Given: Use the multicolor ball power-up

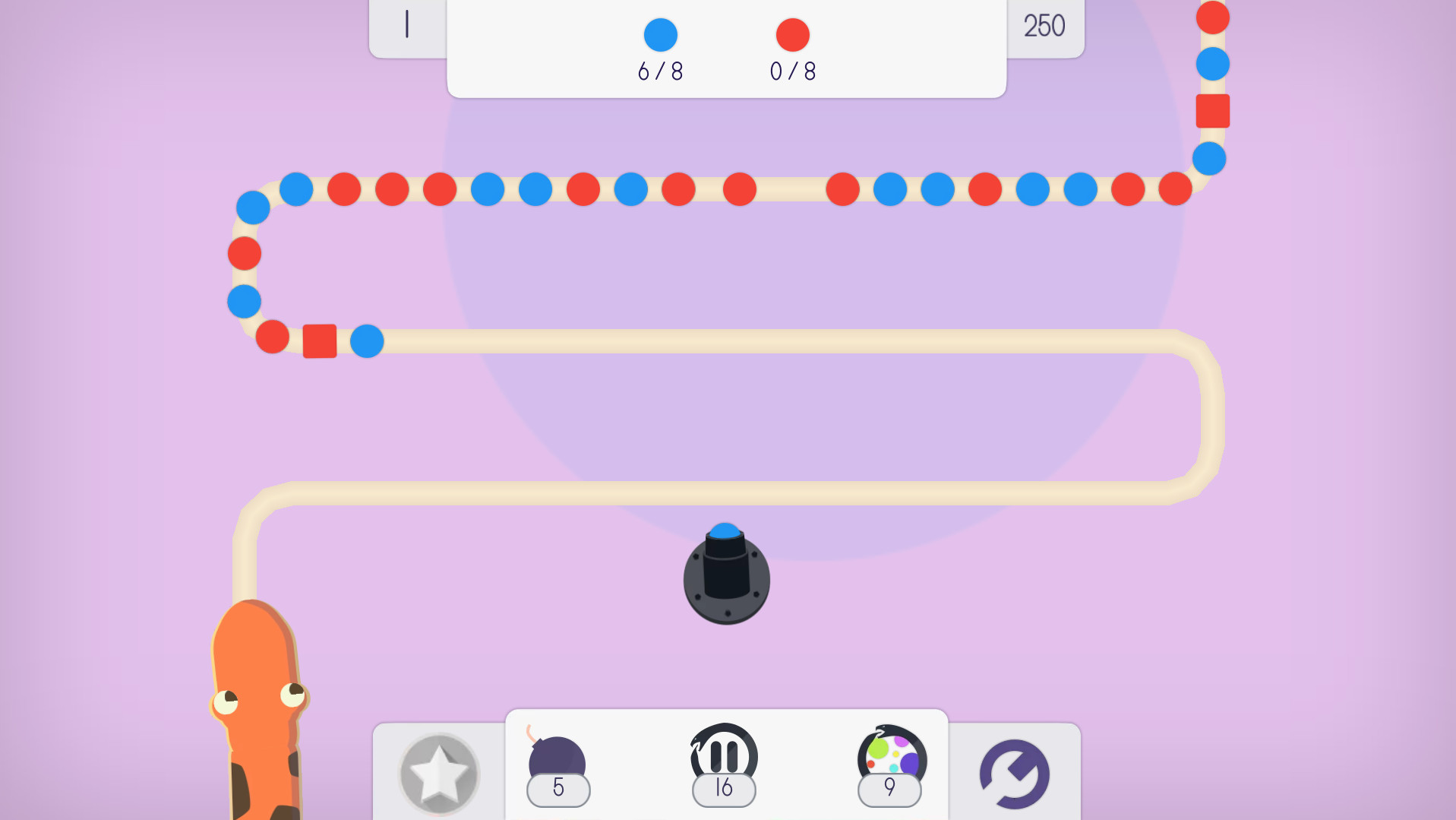Looking at the screenshot, I should tap(891, 761).
